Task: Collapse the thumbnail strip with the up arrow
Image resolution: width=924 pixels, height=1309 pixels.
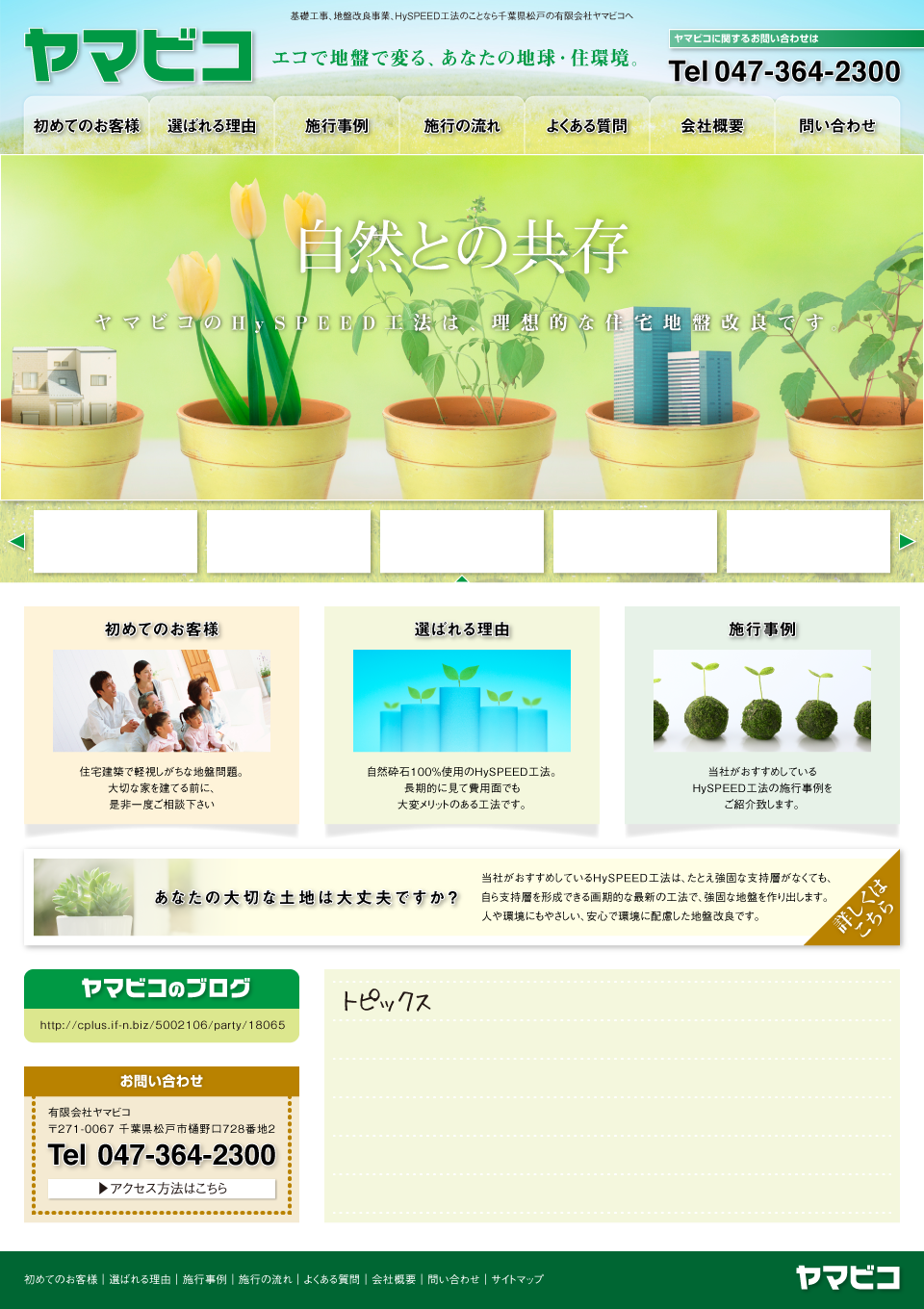Action: [x=462, y=578]
